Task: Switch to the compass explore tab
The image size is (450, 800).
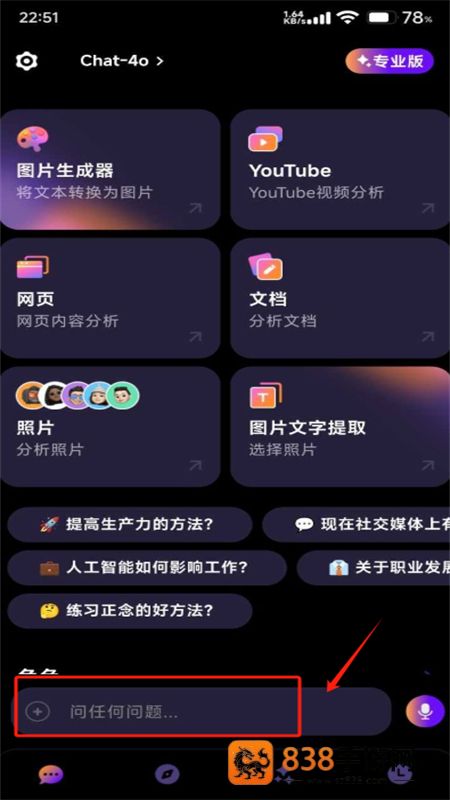Action: pos(167,775)
